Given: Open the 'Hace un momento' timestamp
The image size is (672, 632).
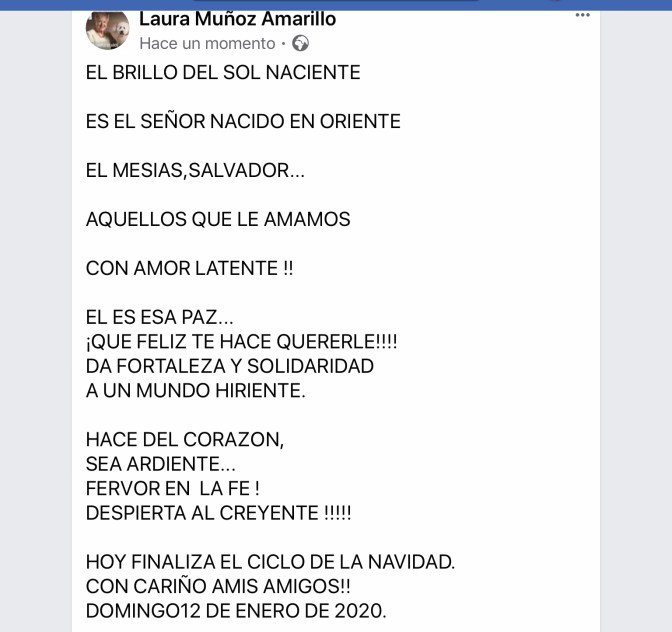Looking at the screenshot, I should [x=207, y=43].
